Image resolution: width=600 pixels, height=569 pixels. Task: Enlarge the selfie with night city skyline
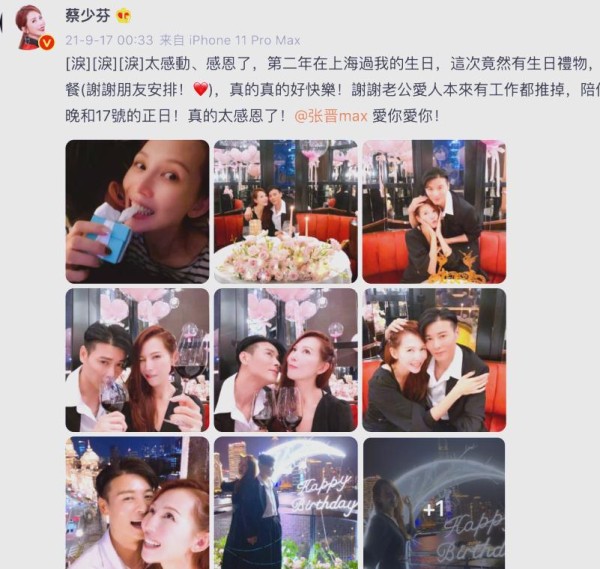[137, 502]
